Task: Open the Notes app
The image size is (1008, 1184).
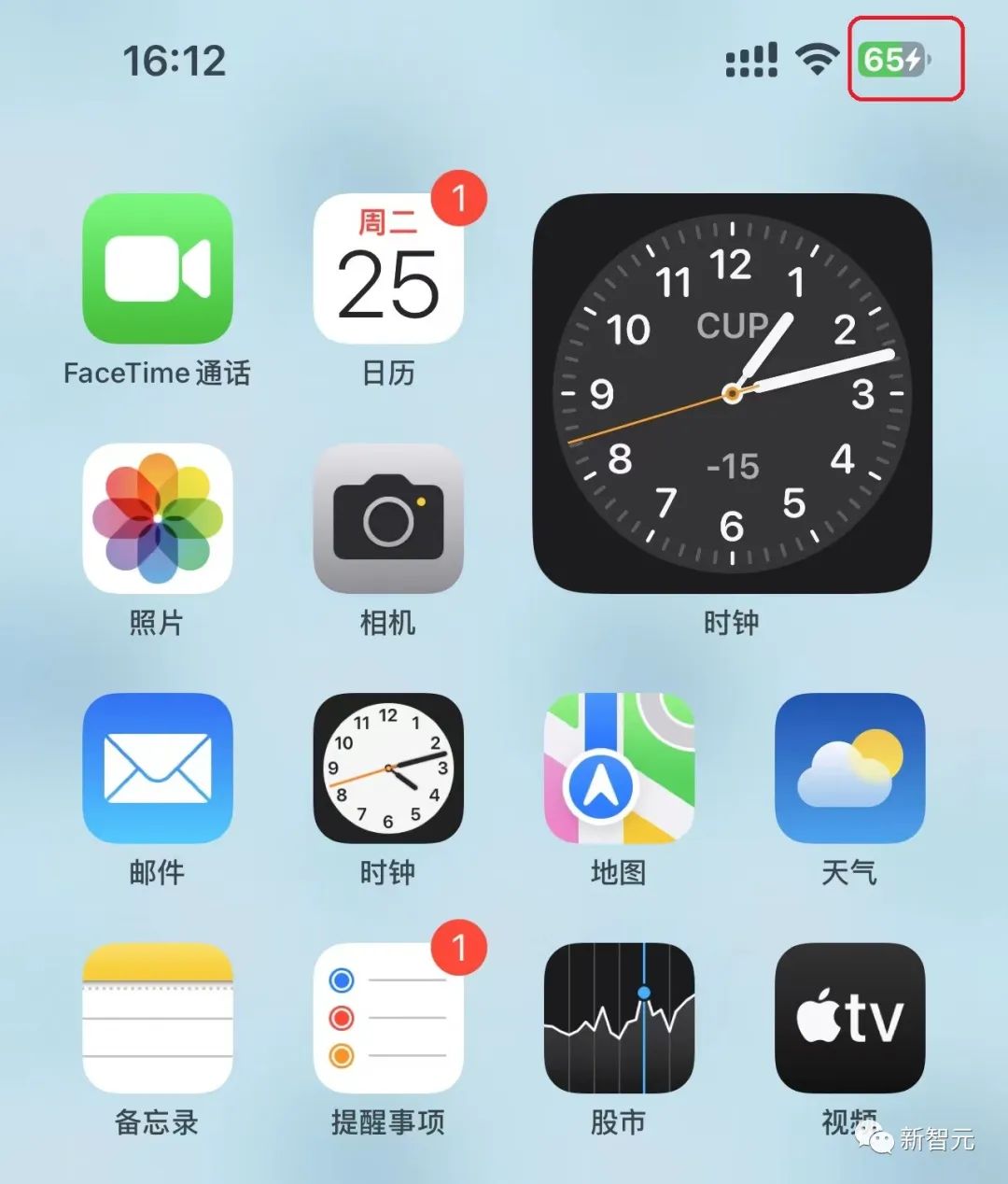Action: pos(157,1018)
